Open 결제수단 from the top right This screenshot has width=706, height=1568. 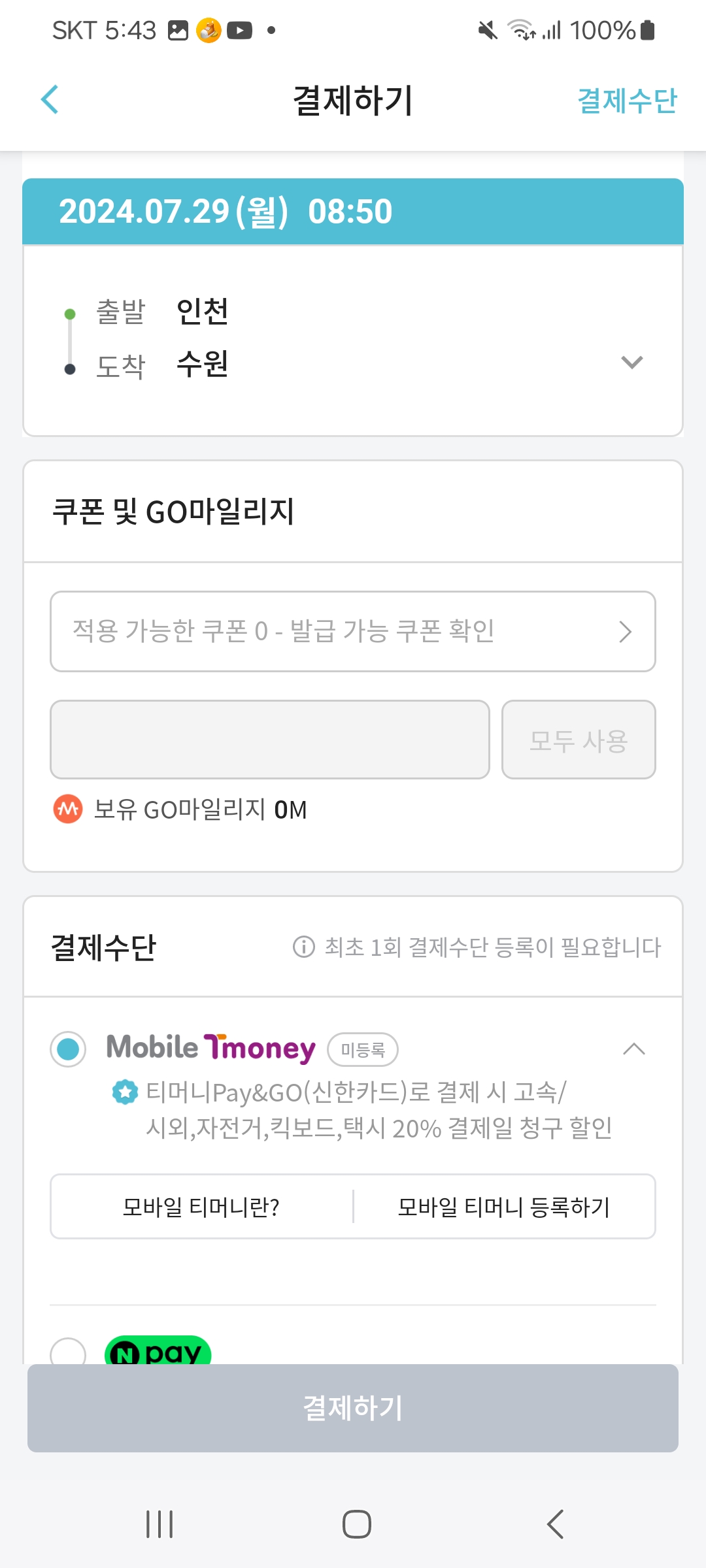pos(626,99)
